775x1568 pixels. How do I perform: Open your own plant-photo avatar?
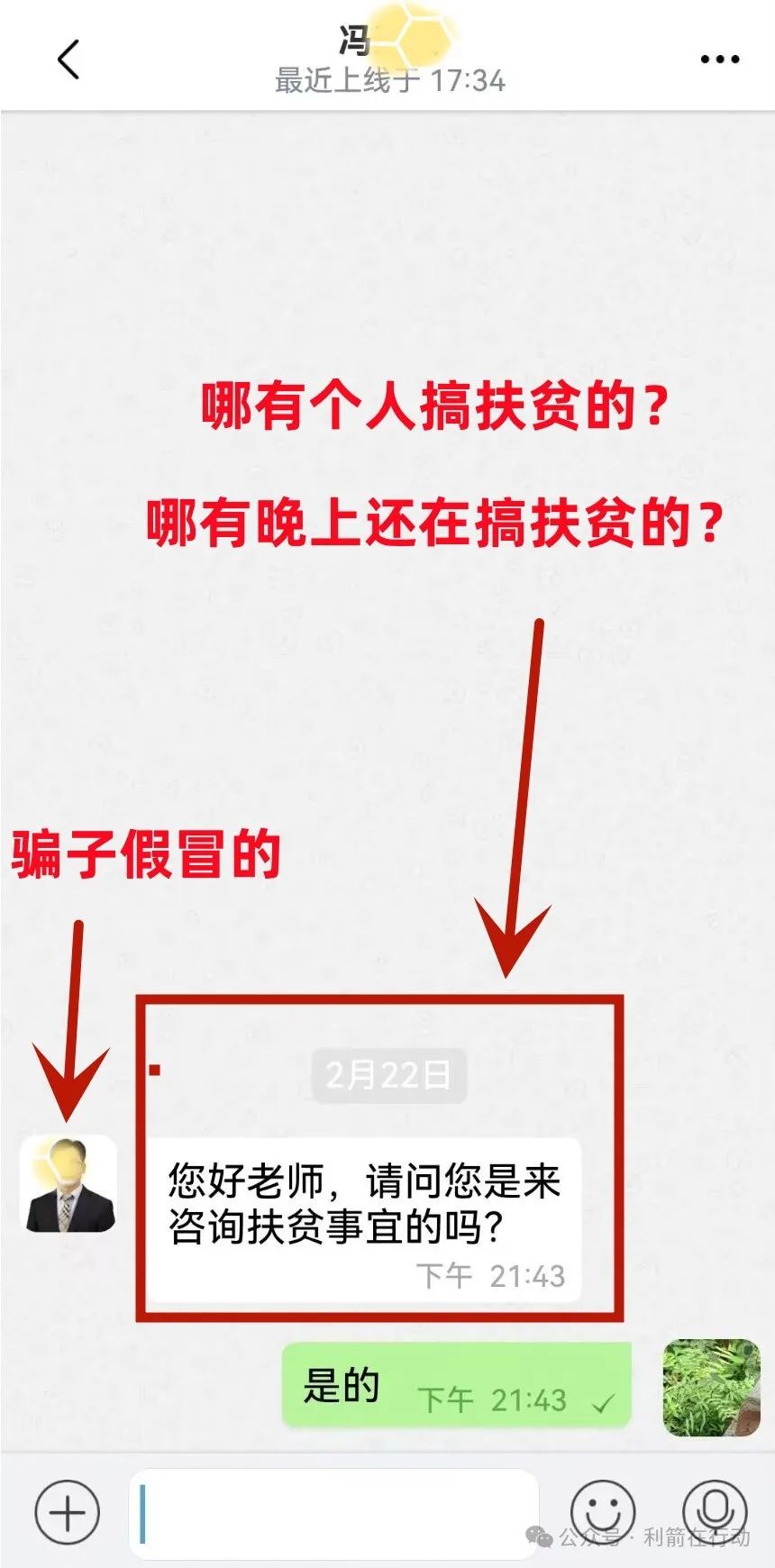point(711,1387)
